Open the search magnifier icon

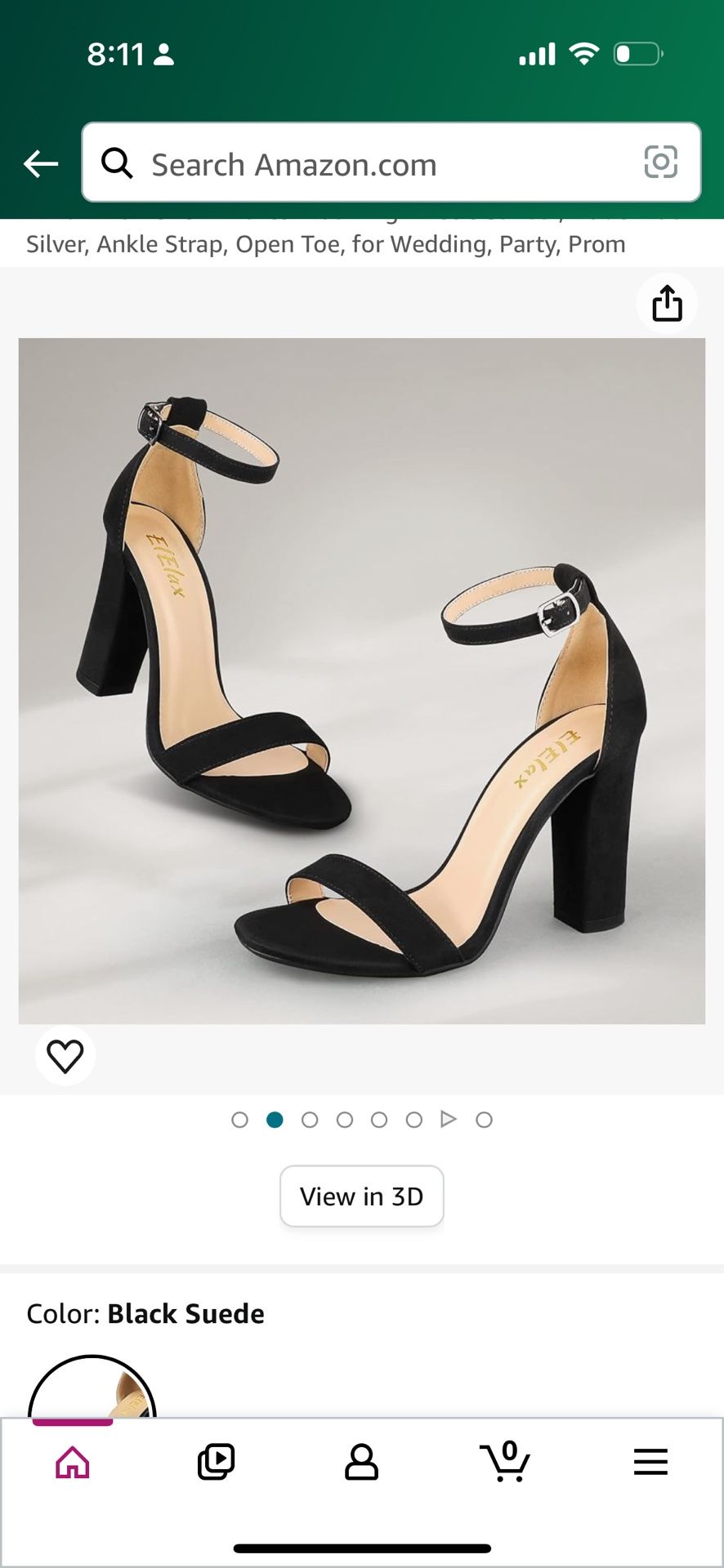tap(118, 163)
